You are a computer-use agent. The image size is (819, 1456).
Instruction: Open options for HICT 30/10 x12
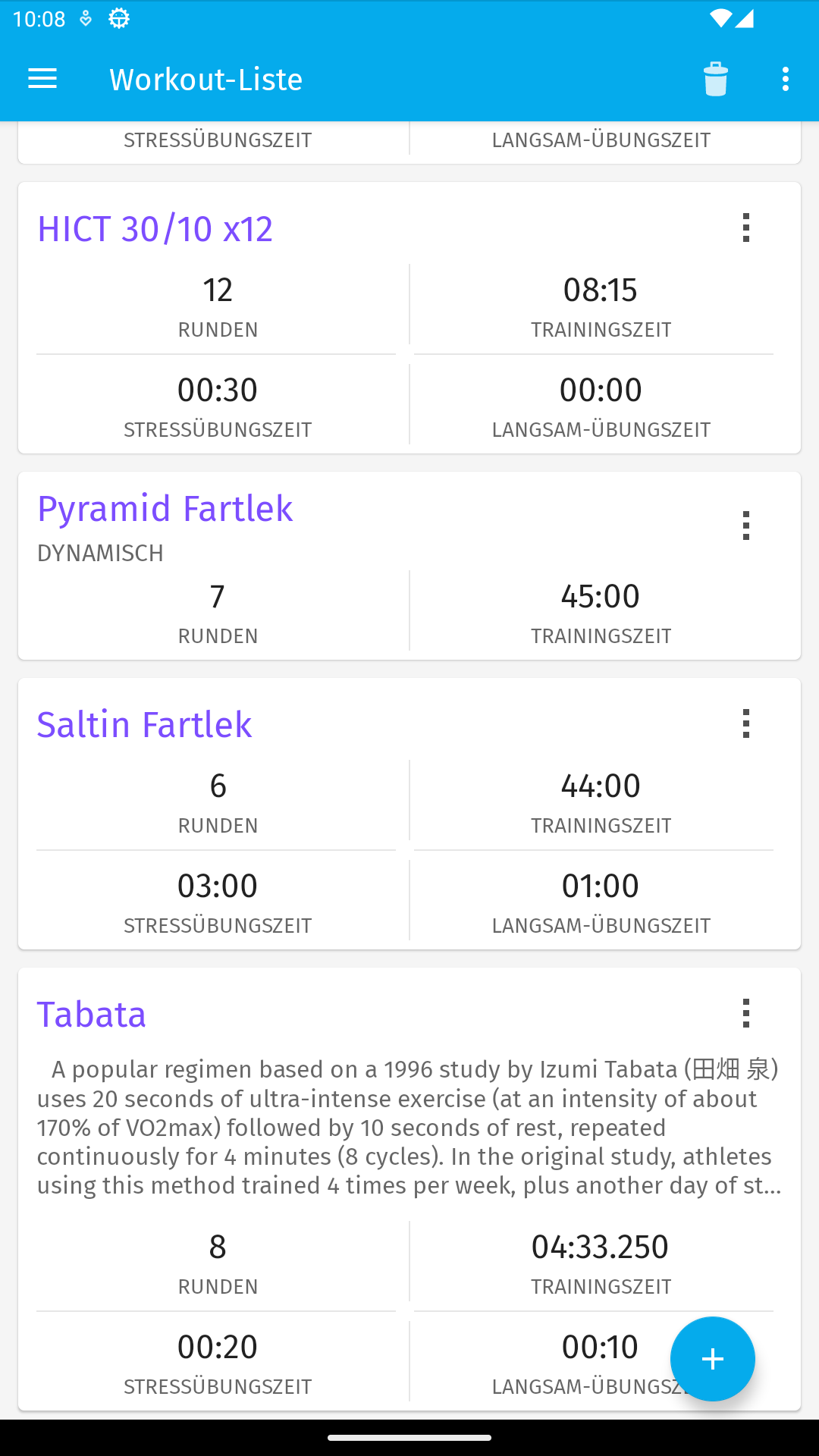click(746, 227)
